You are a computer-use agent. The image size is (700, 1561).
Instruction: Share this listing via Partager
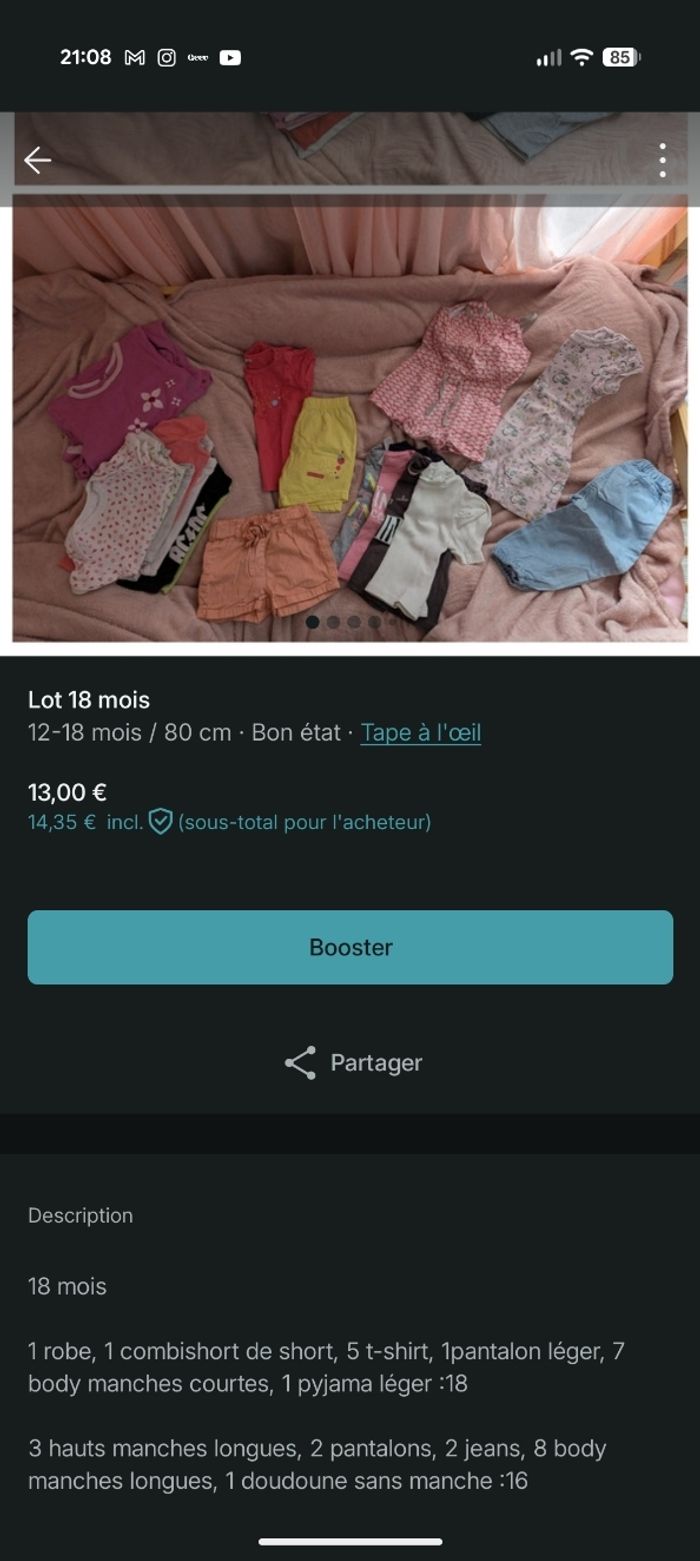click(353, 1063)
